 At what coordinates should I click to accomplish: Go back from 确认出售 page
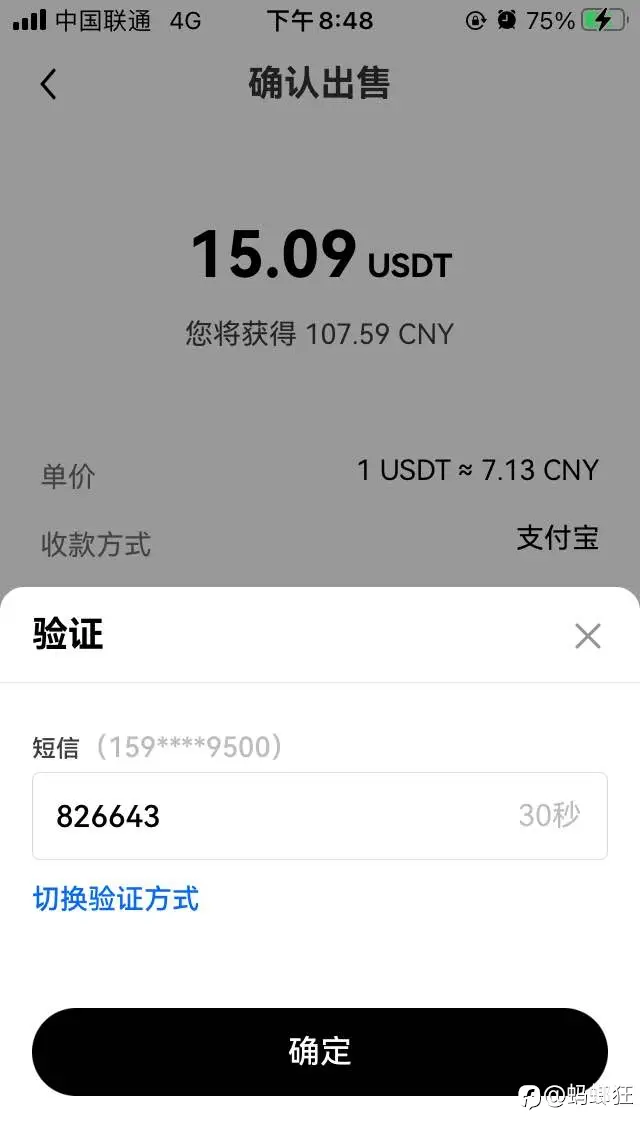click(x=49, y=84)
